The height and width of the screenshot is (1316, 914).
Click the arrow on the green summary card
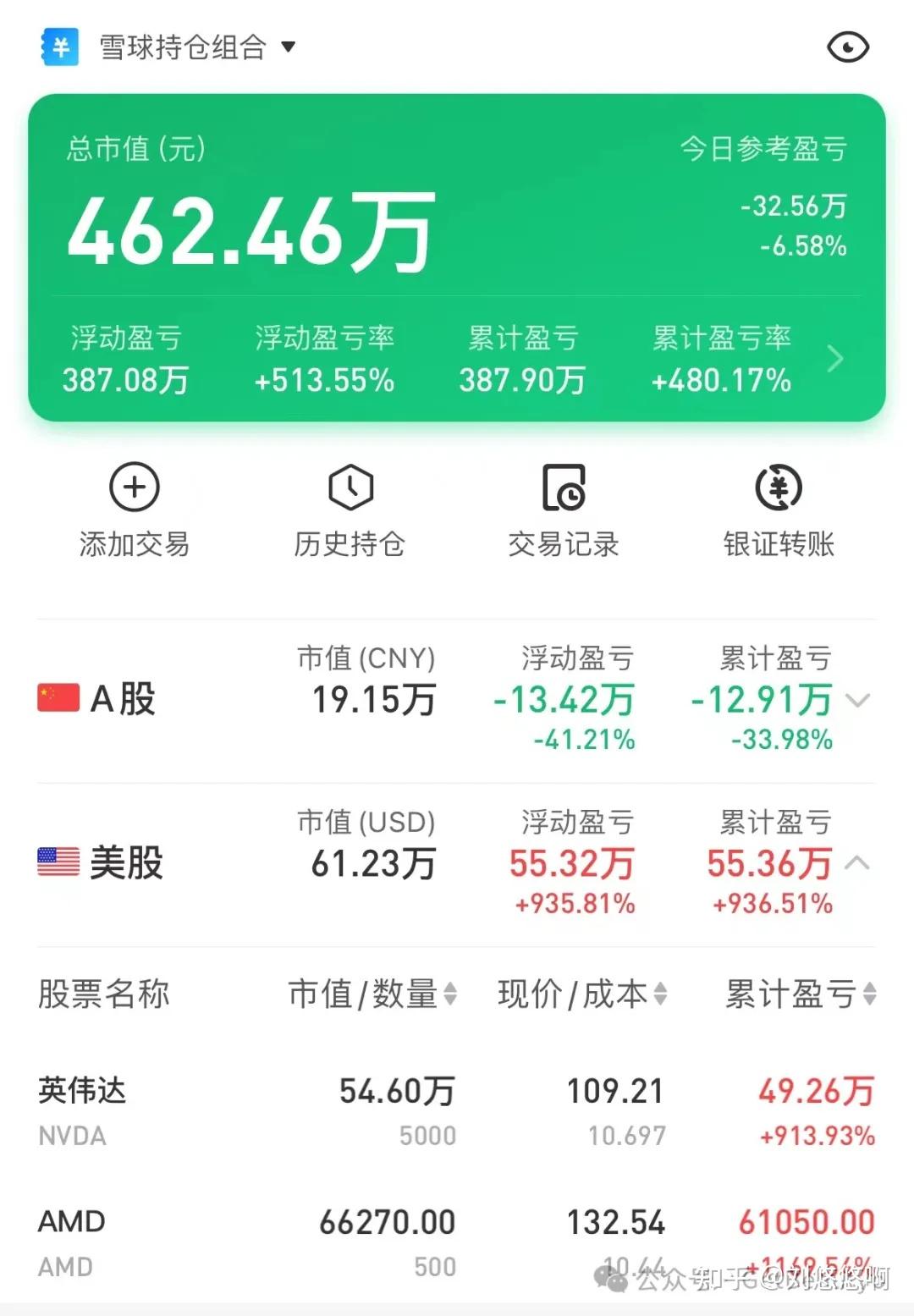coord(834,359)
